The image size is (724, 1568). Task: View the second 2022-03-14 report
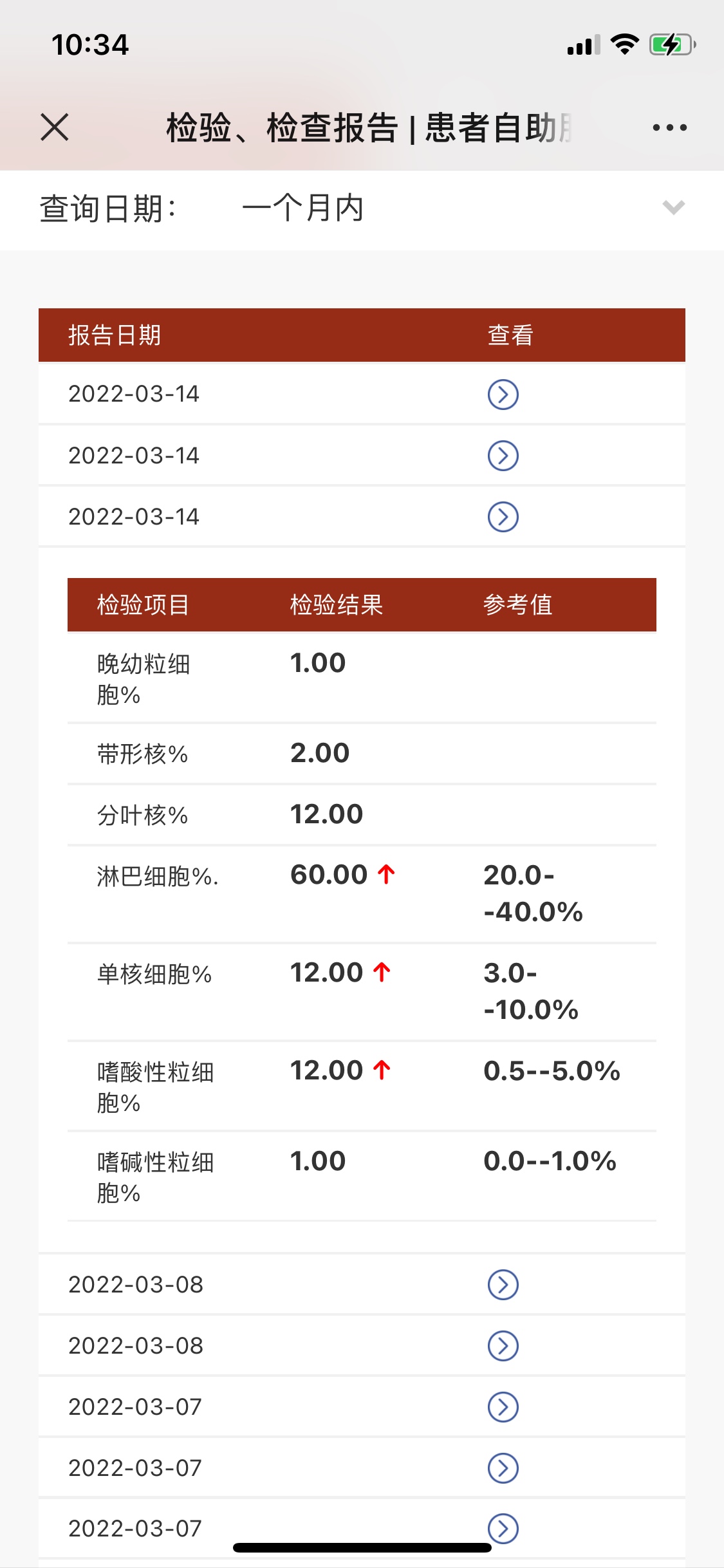(503, 456)
